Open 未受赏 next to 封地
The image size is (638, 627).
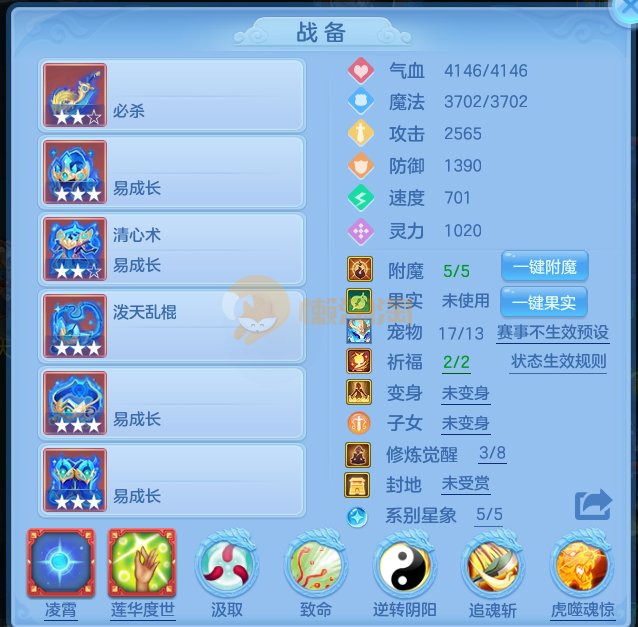[x=465, y=485]
